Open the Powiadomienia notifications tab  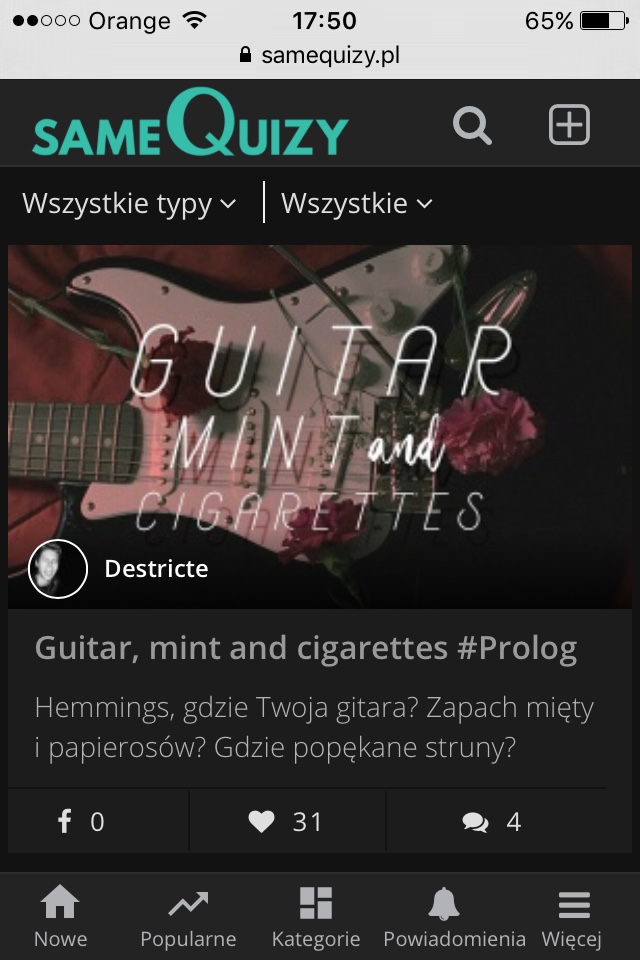coord(454,917)
